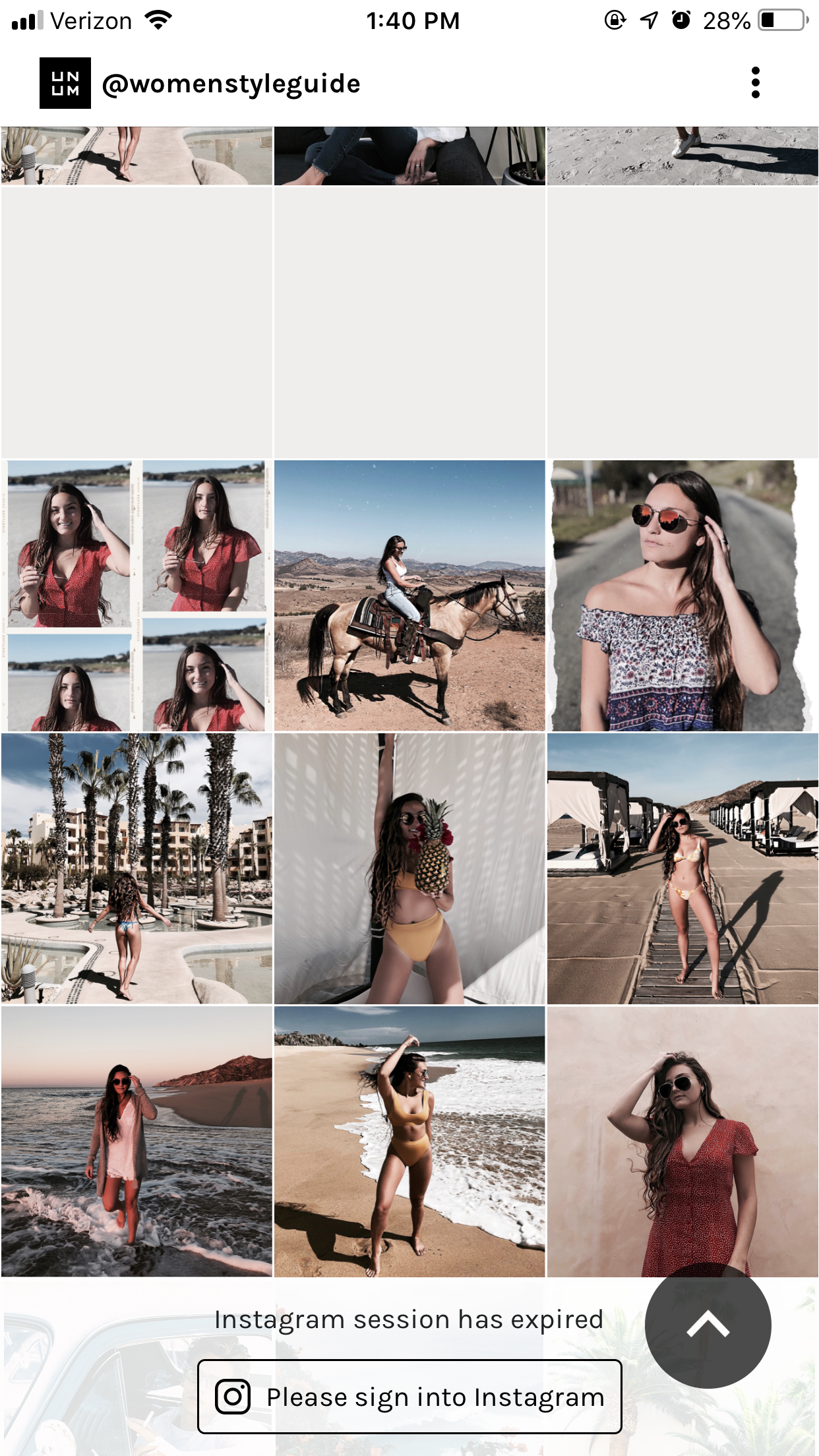The image size is (819, 1456).
Task: Tap the UNUM logo icon
Action: (65, 83)
